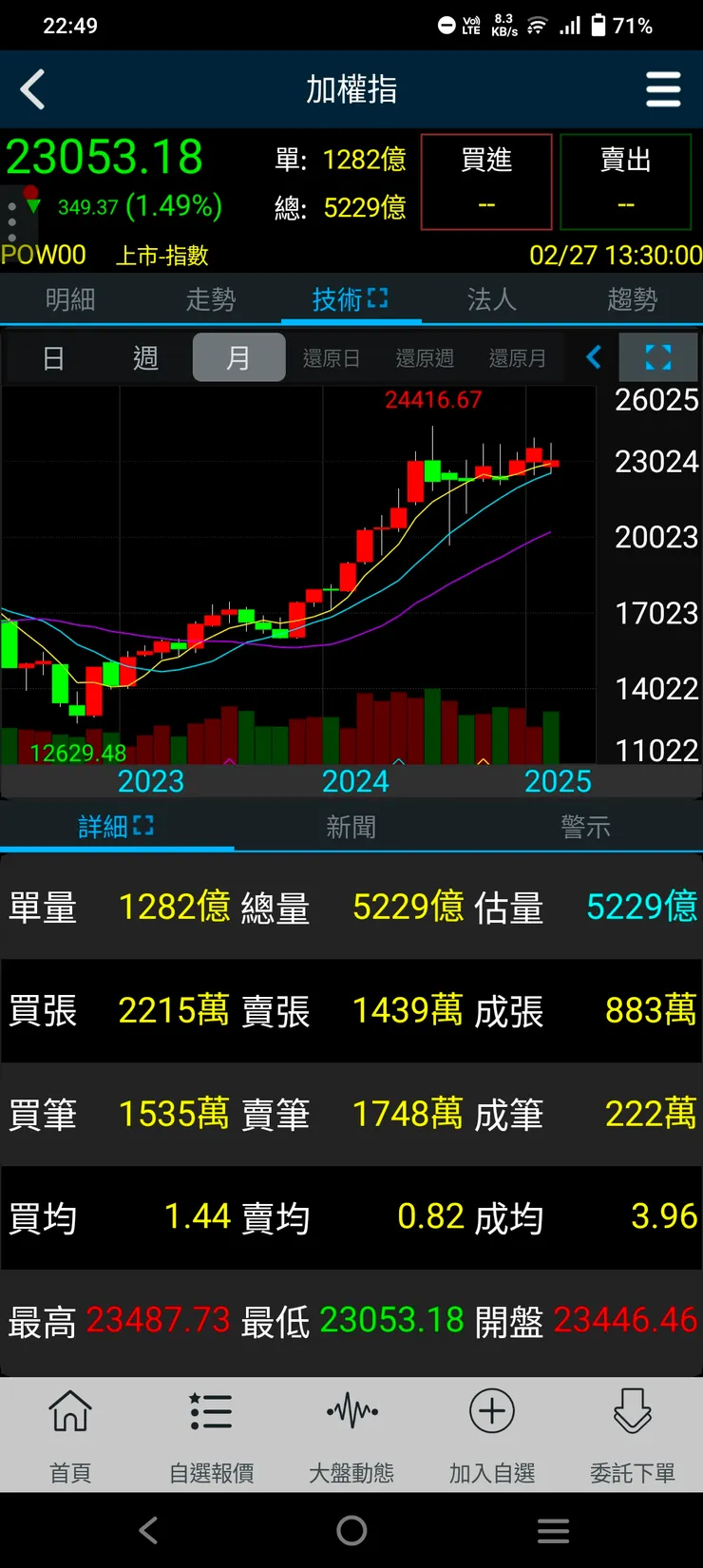This screenshot has height=1568, width=703.
Task: Select the 還原月 adjusted monthly chart
Action: [517, 358]
